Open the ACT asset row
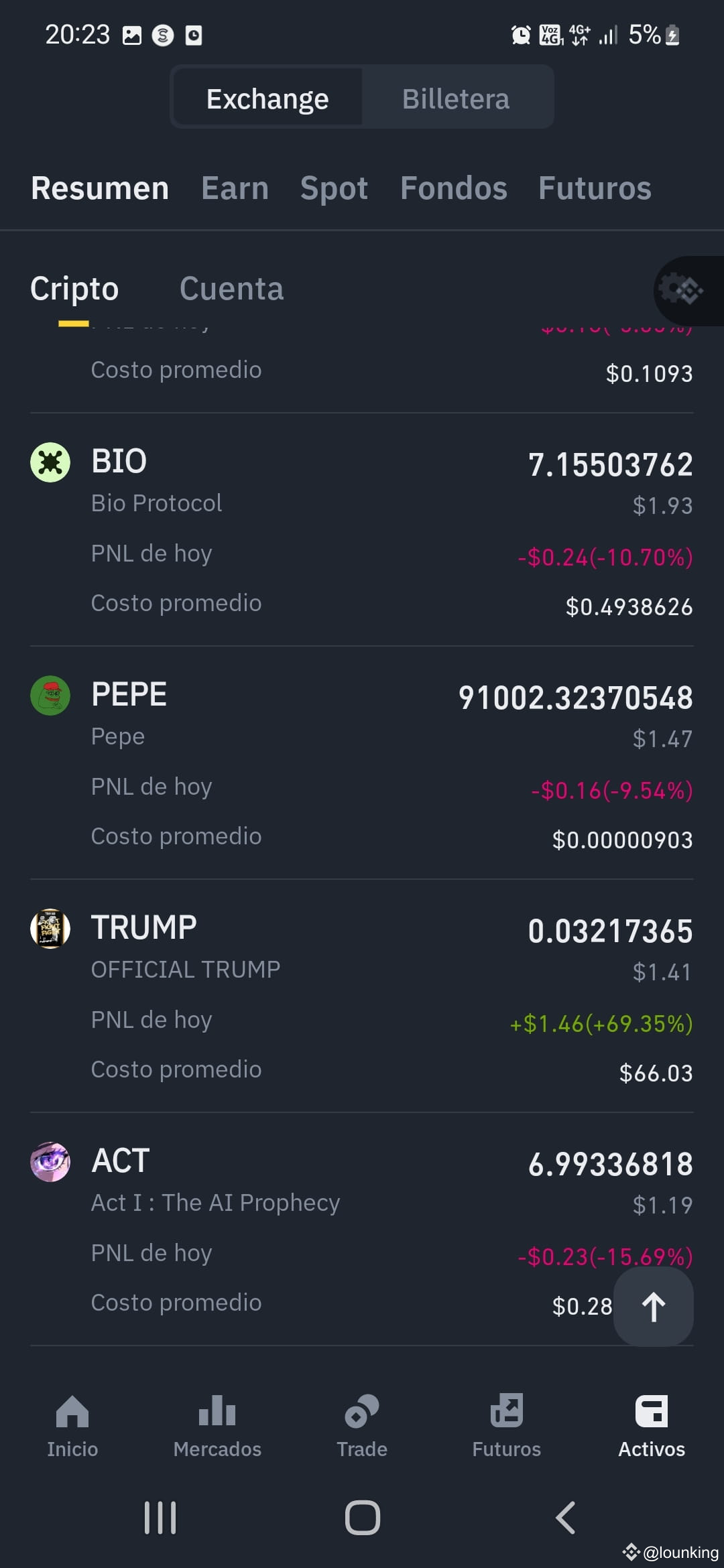Image resolution: width=724 pixels, height=1568 pixels. coord(362,1229)
